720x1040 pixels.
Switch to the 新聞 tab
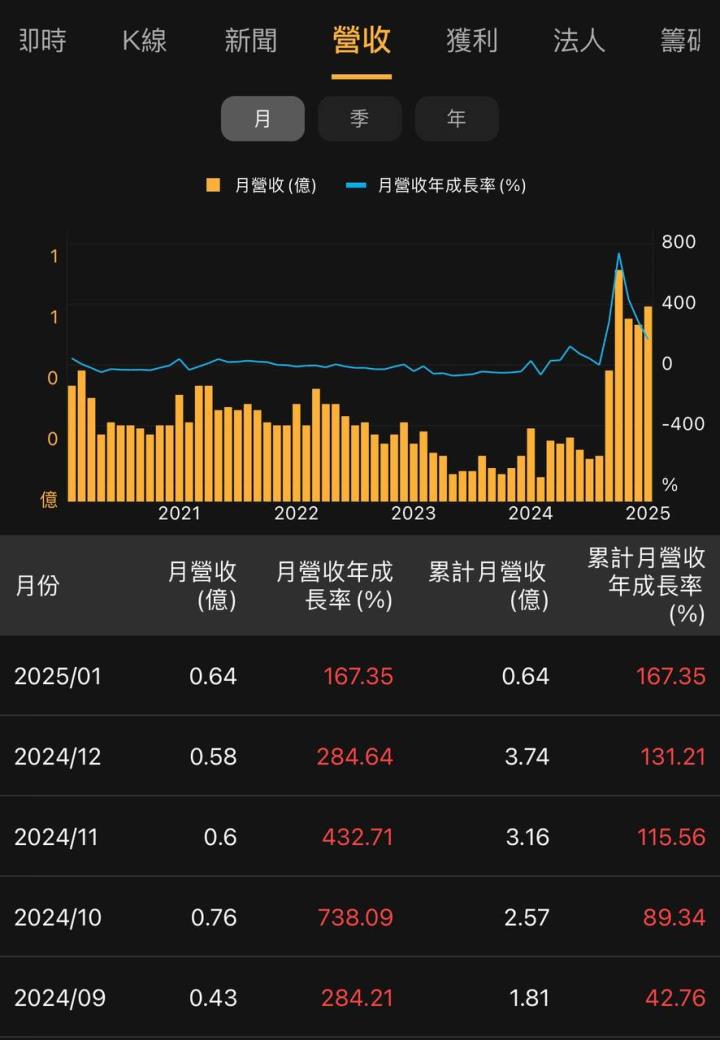click(251, 41)
